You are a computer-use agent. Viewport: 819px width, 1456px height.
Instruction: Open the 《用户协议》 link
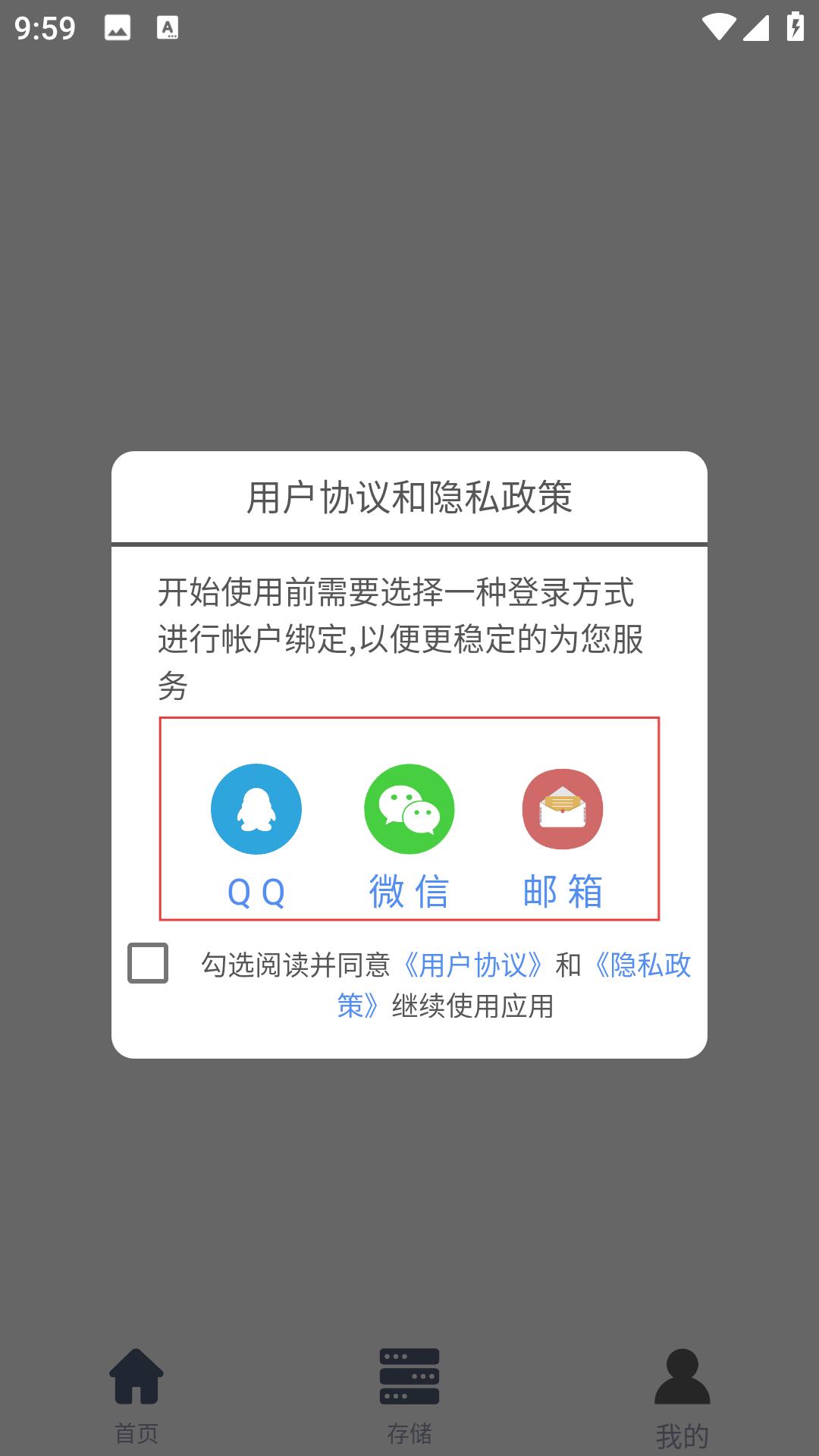(x=472, y=965)
